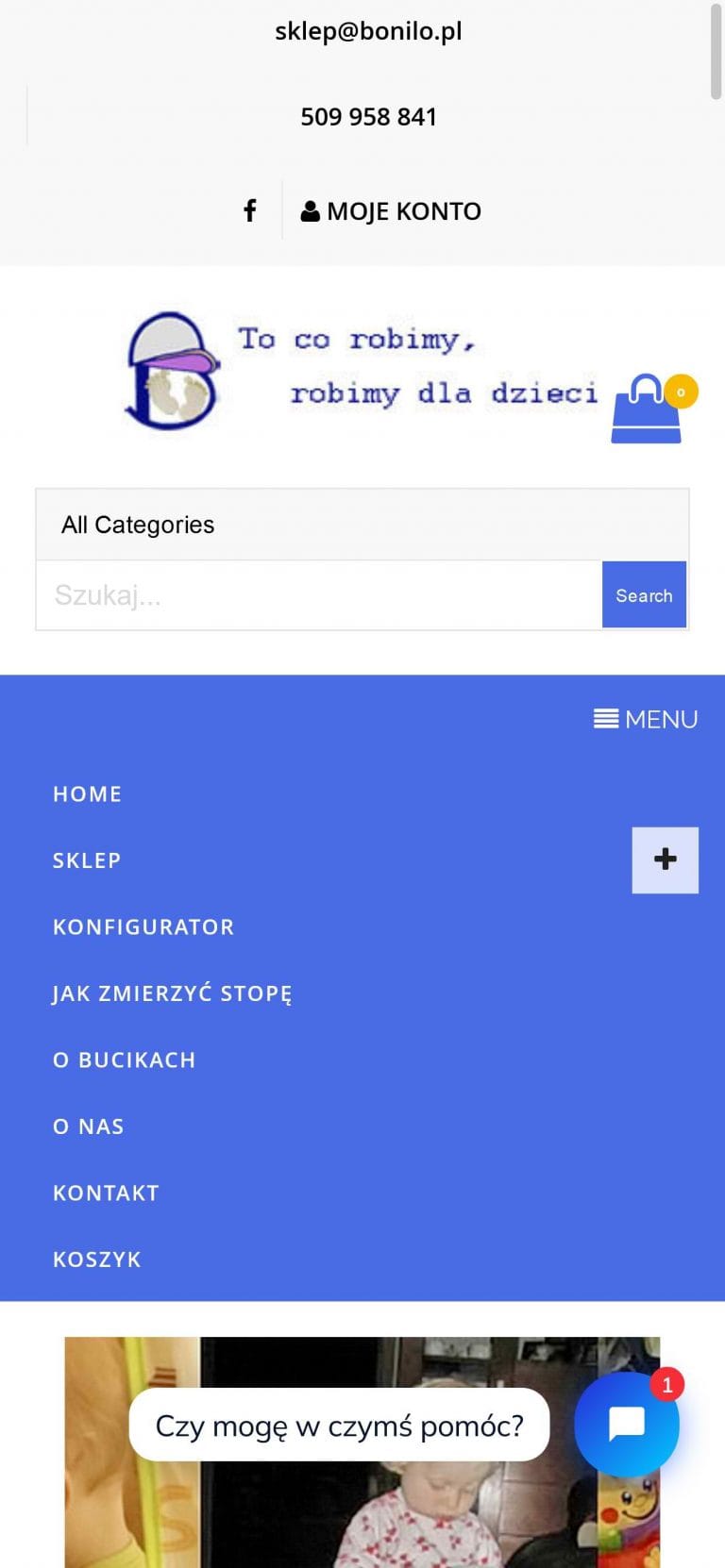The image size is (725, 1568).
Task: Open the live chat bubble
Action: [627, 1424]
